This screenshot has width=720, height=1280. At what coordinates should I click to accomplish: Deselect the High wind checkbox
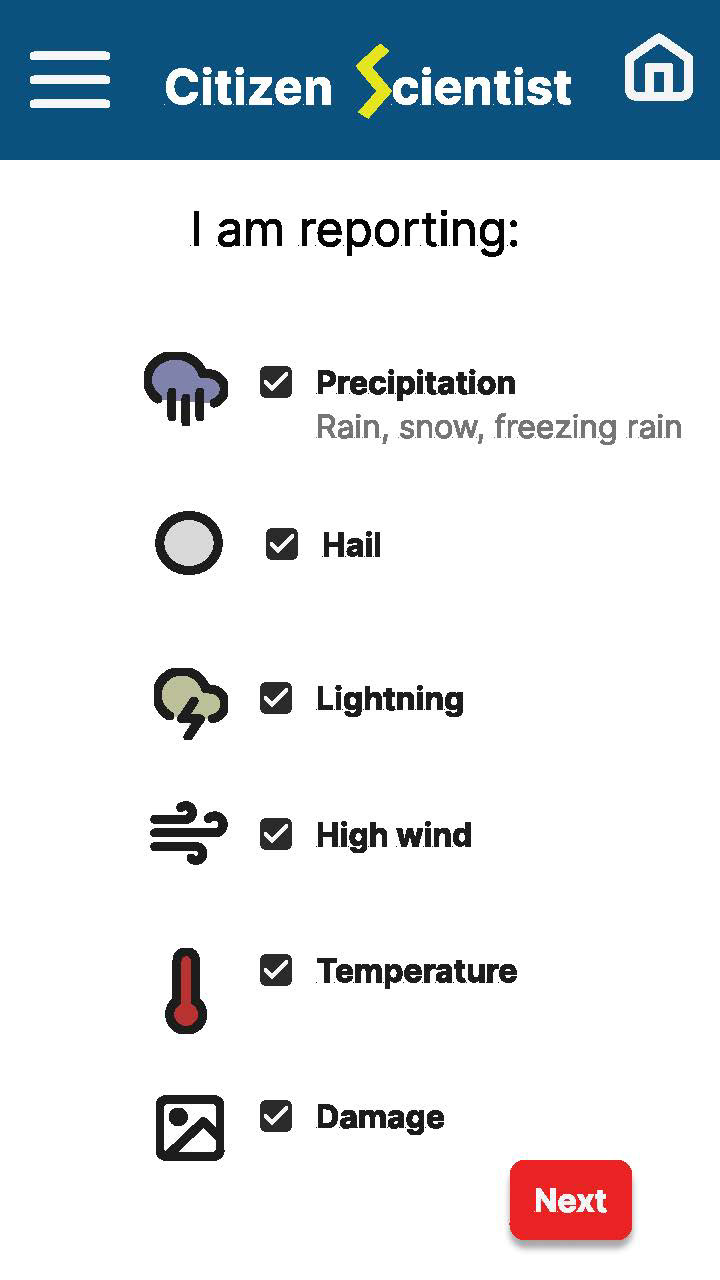tap(276, 834)
